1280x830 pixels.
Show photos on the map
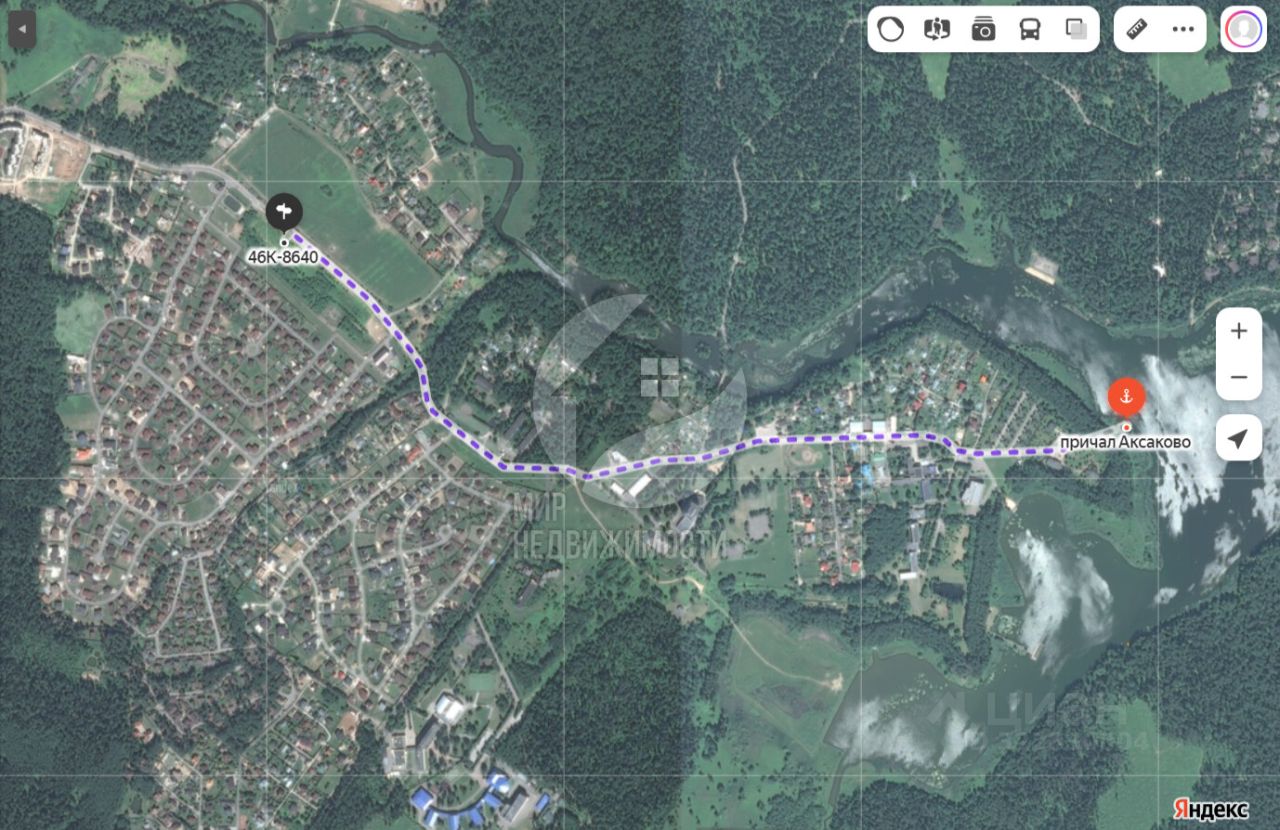(x=983, y=29)
